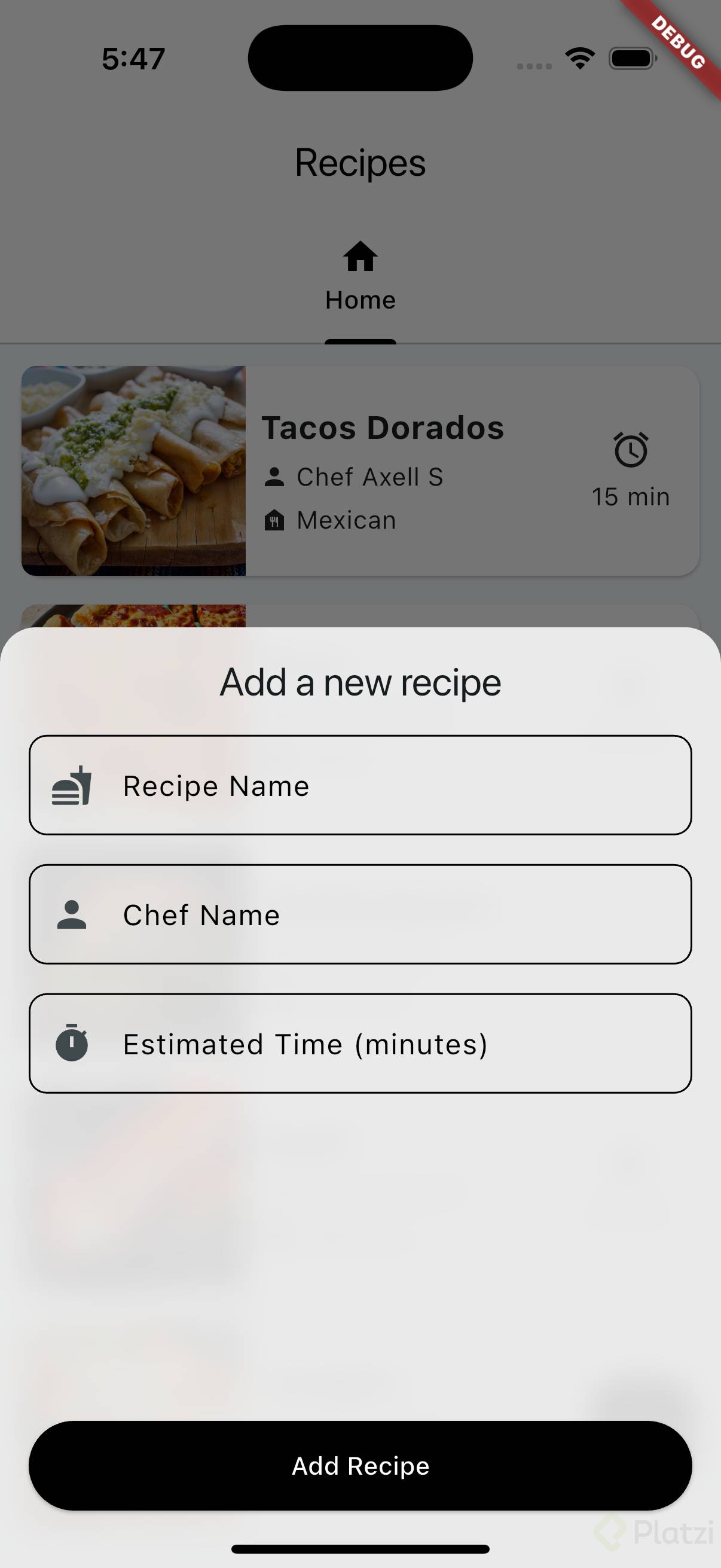721x1568 pixels.
Task: Submit with the Add Recipe button
Action: 360,1466
